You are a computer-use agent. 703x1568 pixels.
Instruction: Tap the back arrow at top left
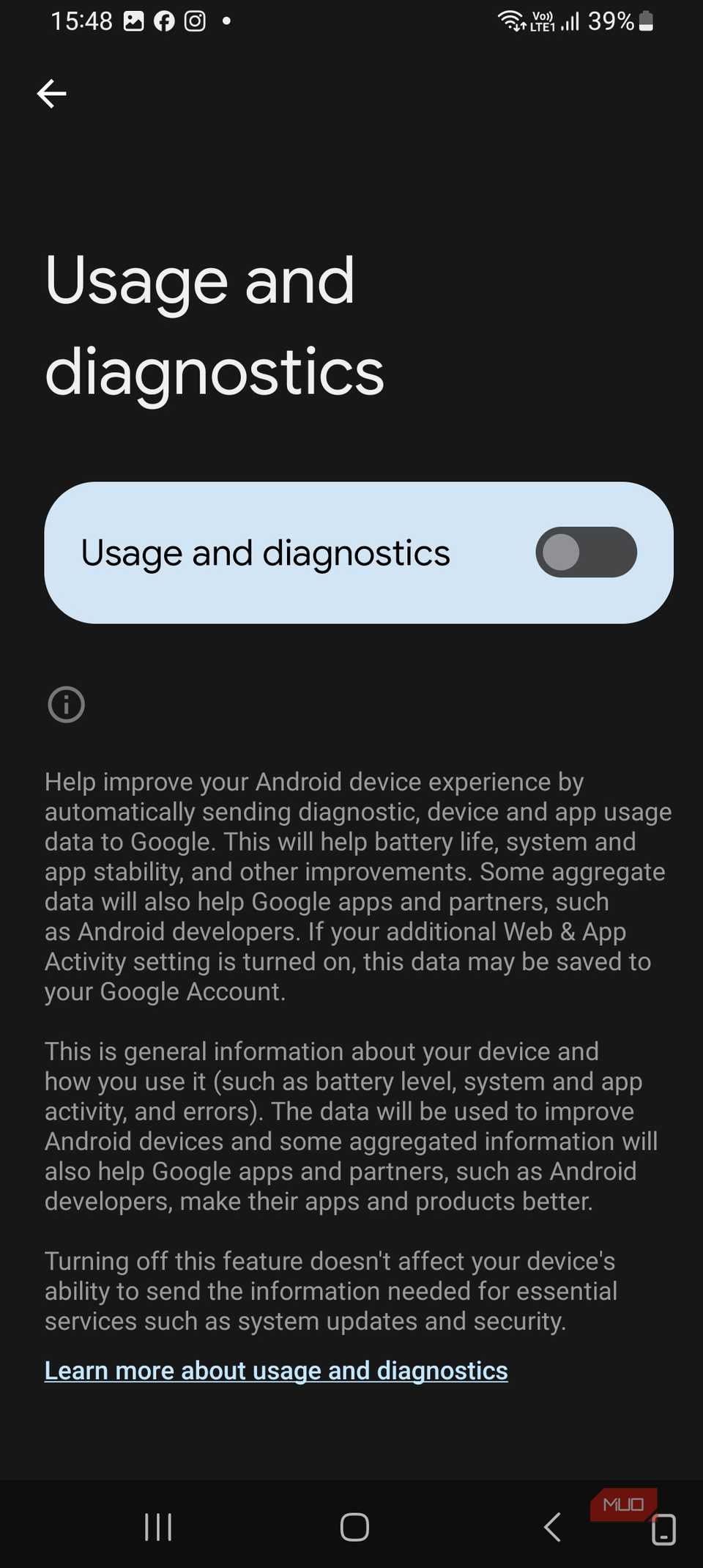pyautogui.click(x=51, y=93)
